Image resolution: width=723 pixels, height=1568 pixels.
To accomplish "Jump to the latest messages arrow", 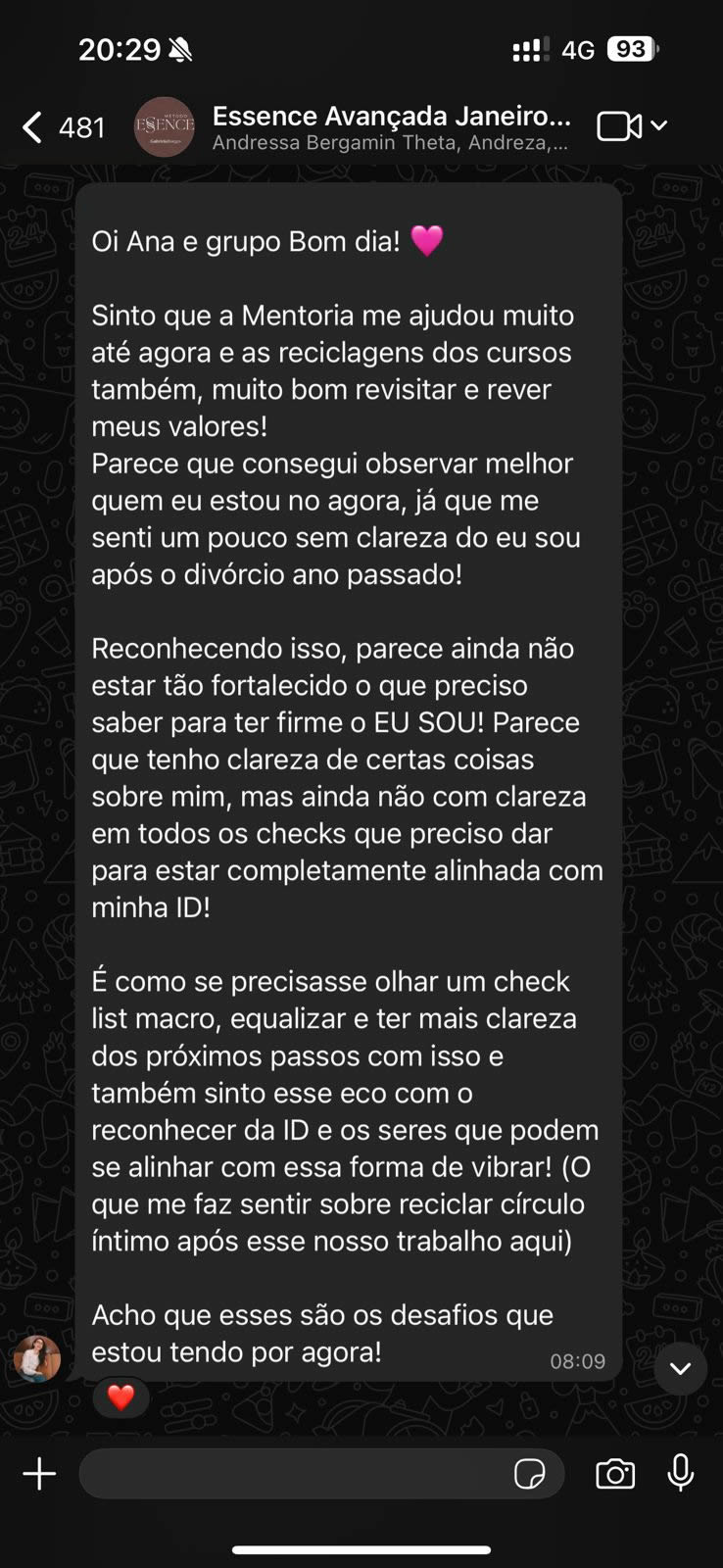I will pyautogui.click(x=681, y=1368).
